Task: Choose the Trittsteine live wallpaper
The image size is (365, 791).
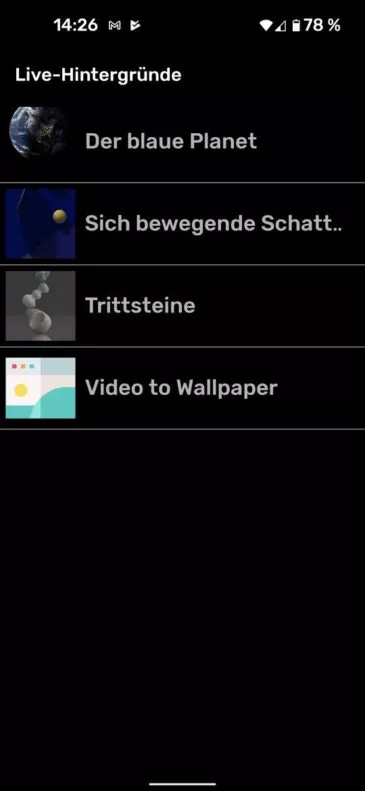Action: (182, 306)
